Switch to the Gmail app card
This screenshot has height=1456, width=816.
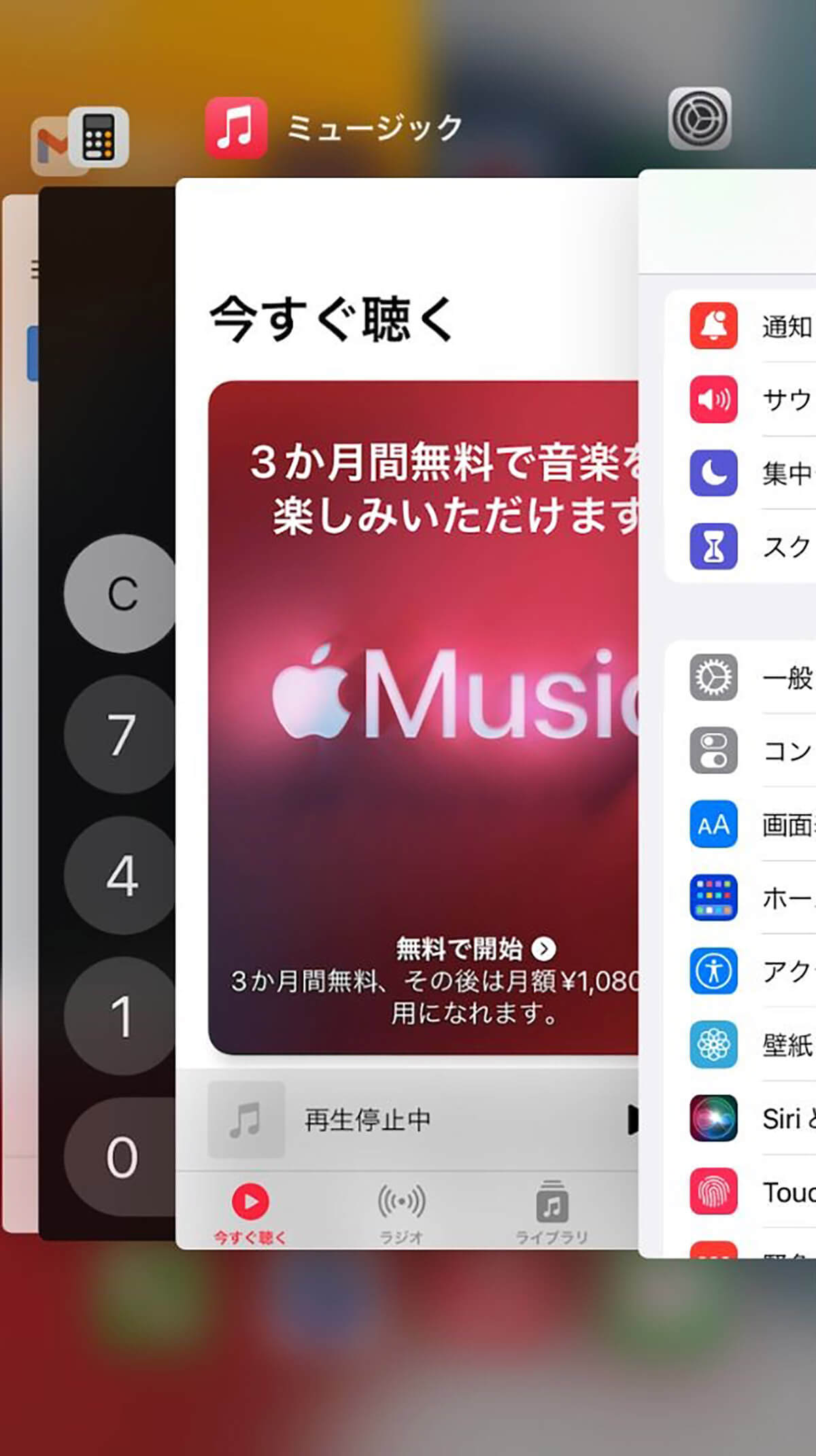(x=19, y=680)
